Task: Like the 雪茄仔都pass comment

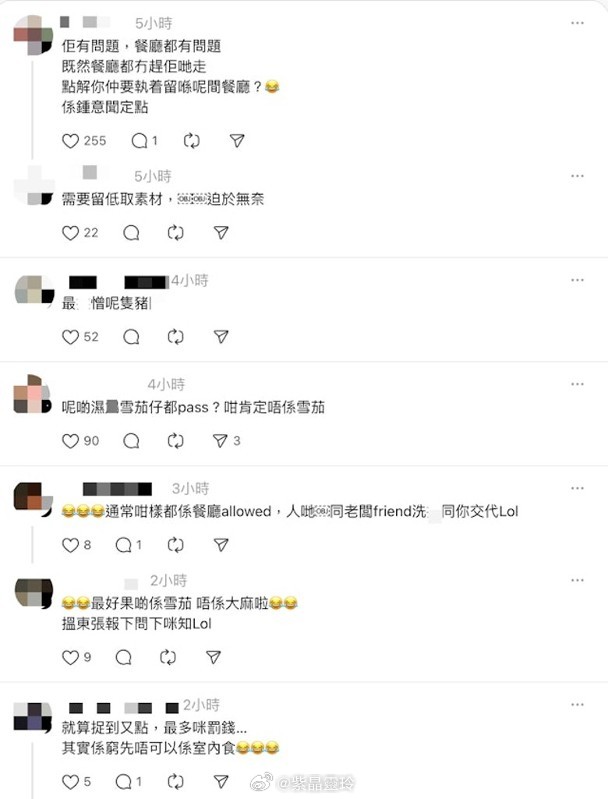Action: 71,440
